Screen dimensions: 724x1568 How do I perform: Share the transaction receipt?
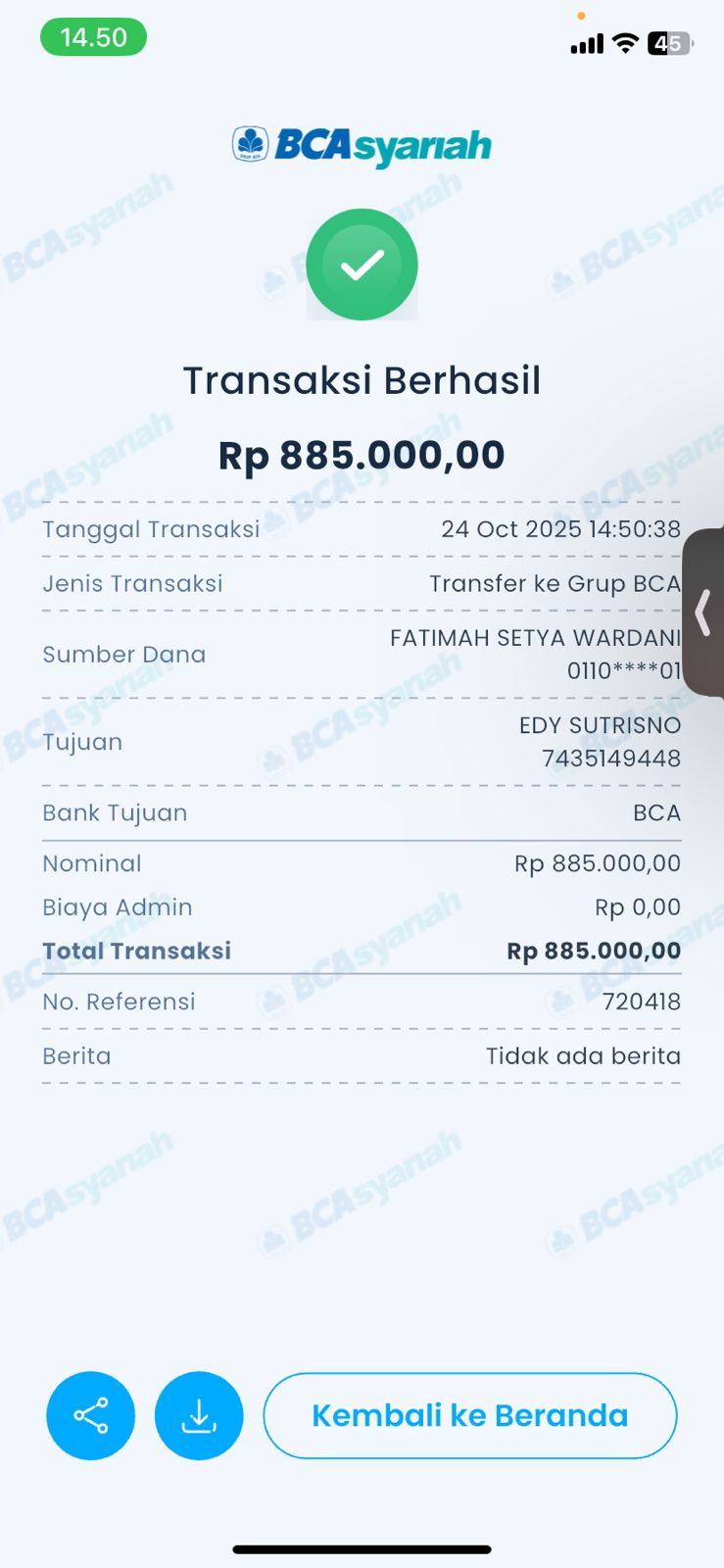91,1415
